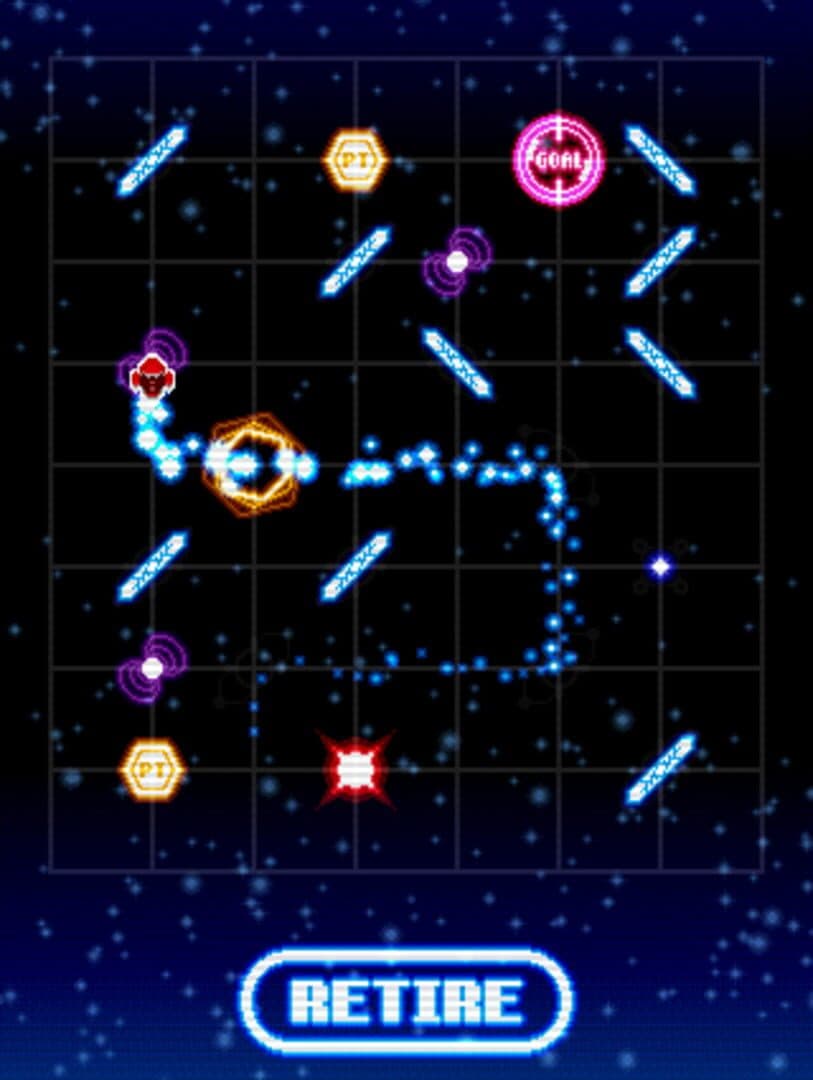Tap the RETIRE button
The width and height of the screenshot is (813, 1080).
(x=406, y=1001)
